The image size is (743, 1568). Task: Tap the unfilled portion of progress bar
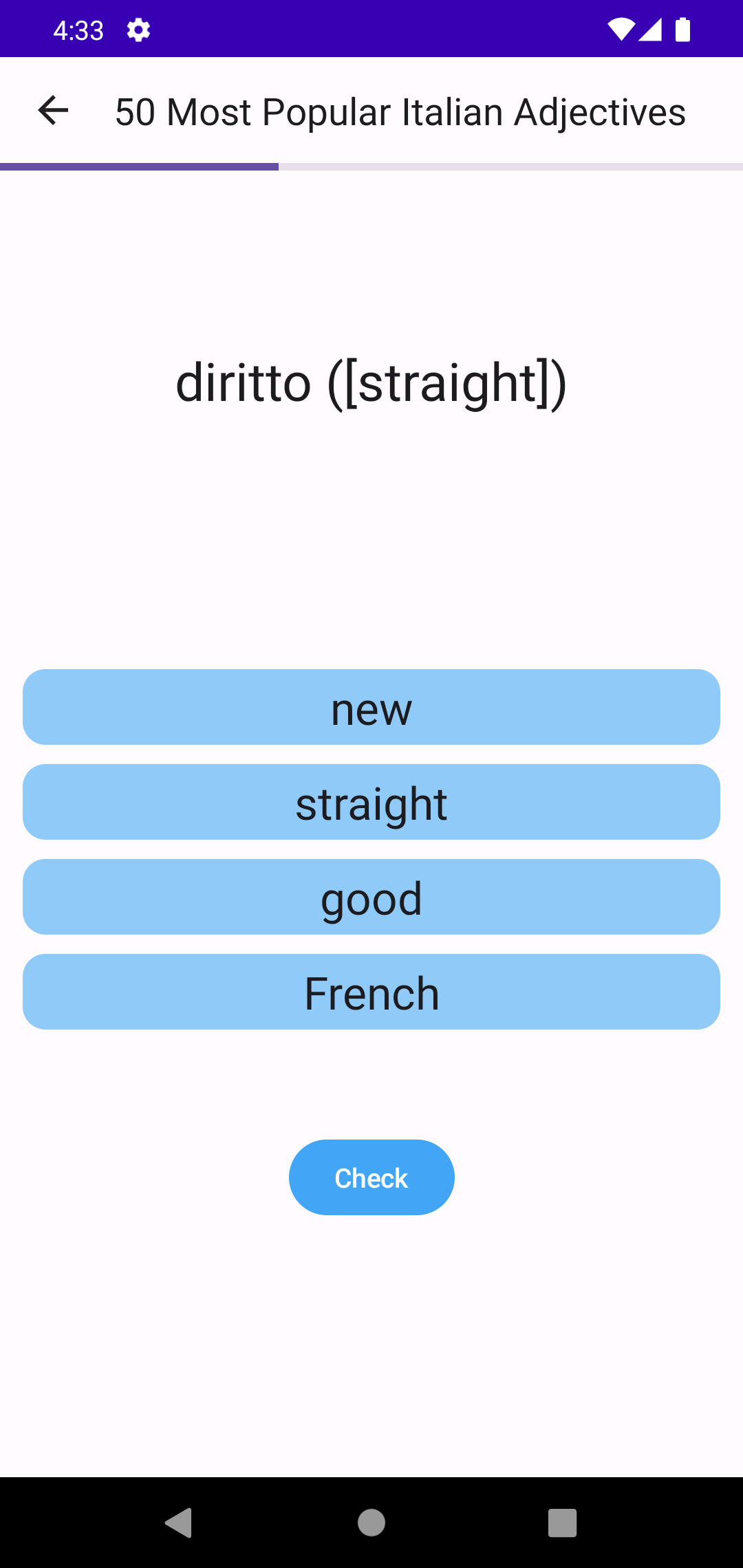[x=509, y=165]
